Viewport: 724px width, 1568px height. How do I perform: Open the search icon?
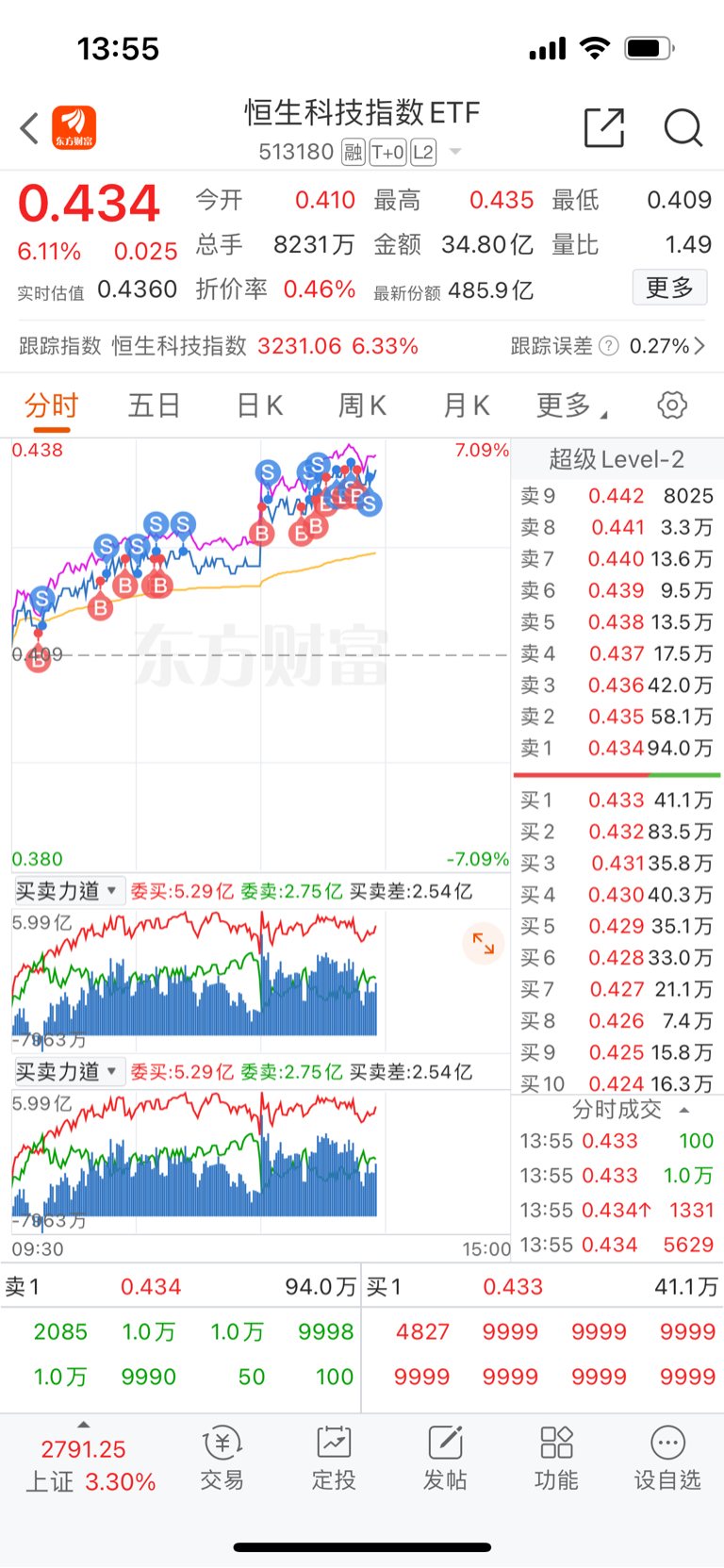click(x=683, y=127)
